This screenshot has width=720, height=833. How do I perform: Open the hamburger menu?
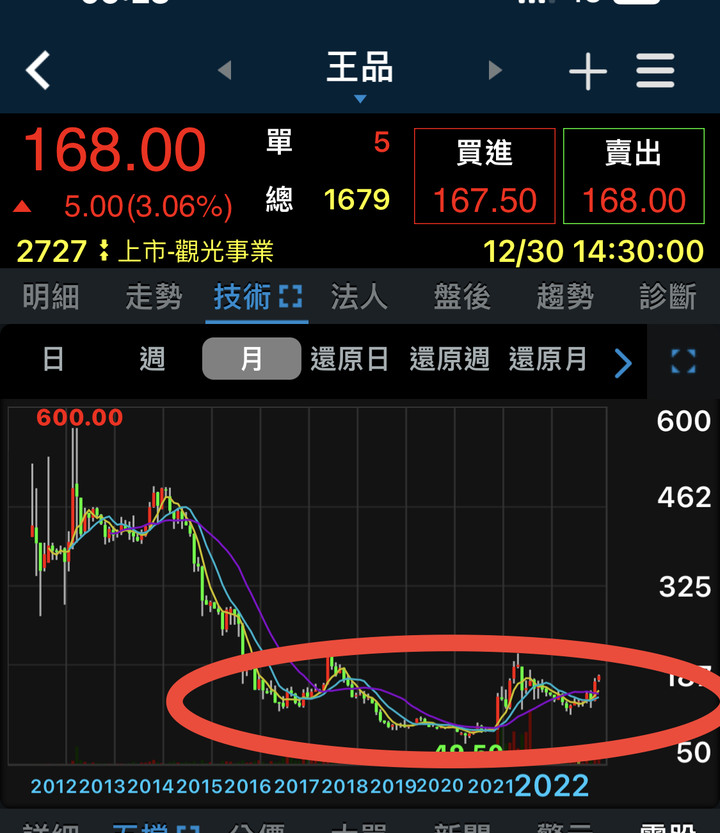tap(655, 71)
